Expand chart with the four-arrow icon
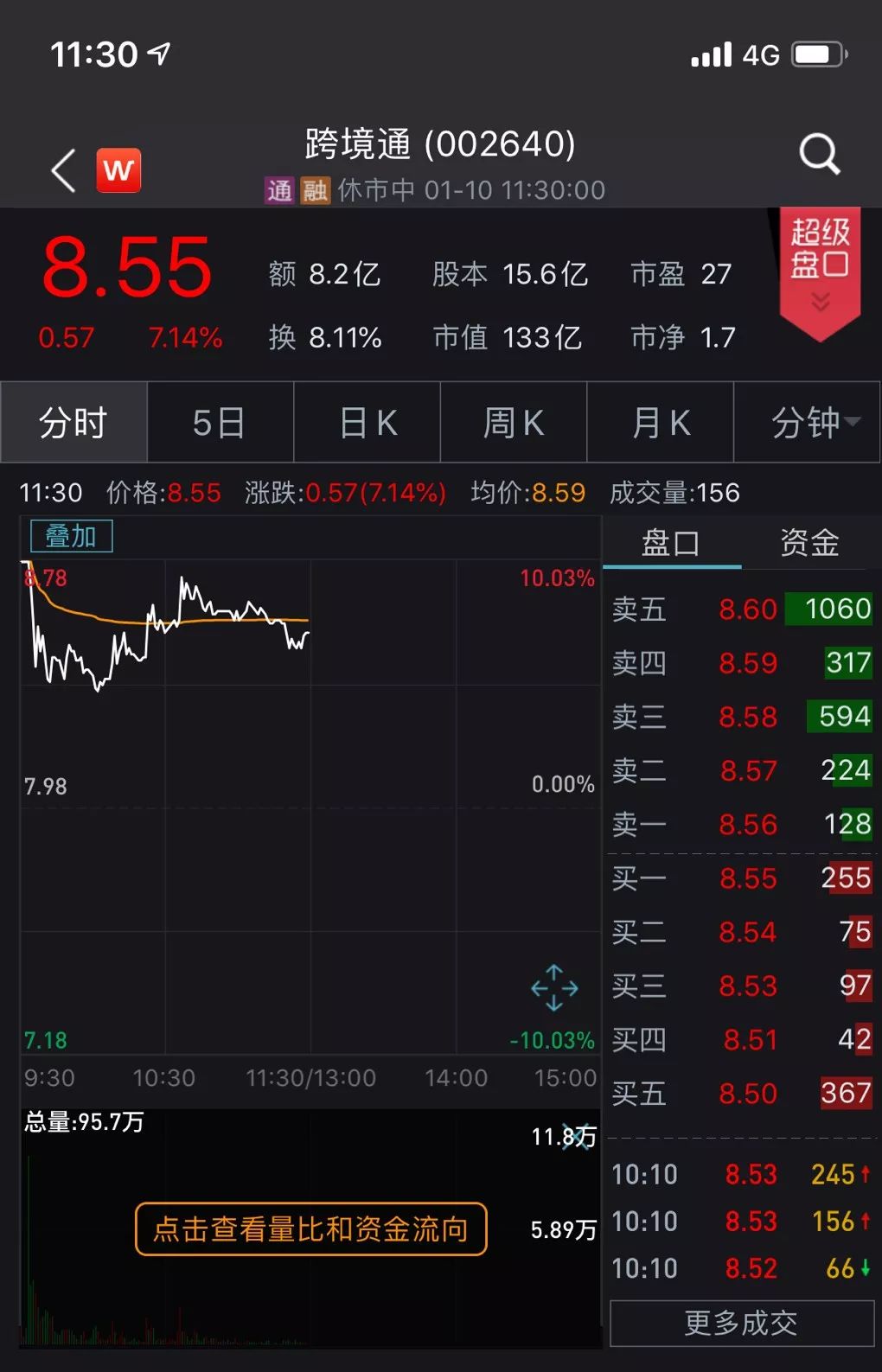The width and height of the screenshot is (882, 1372). click(x=554, y=988)
